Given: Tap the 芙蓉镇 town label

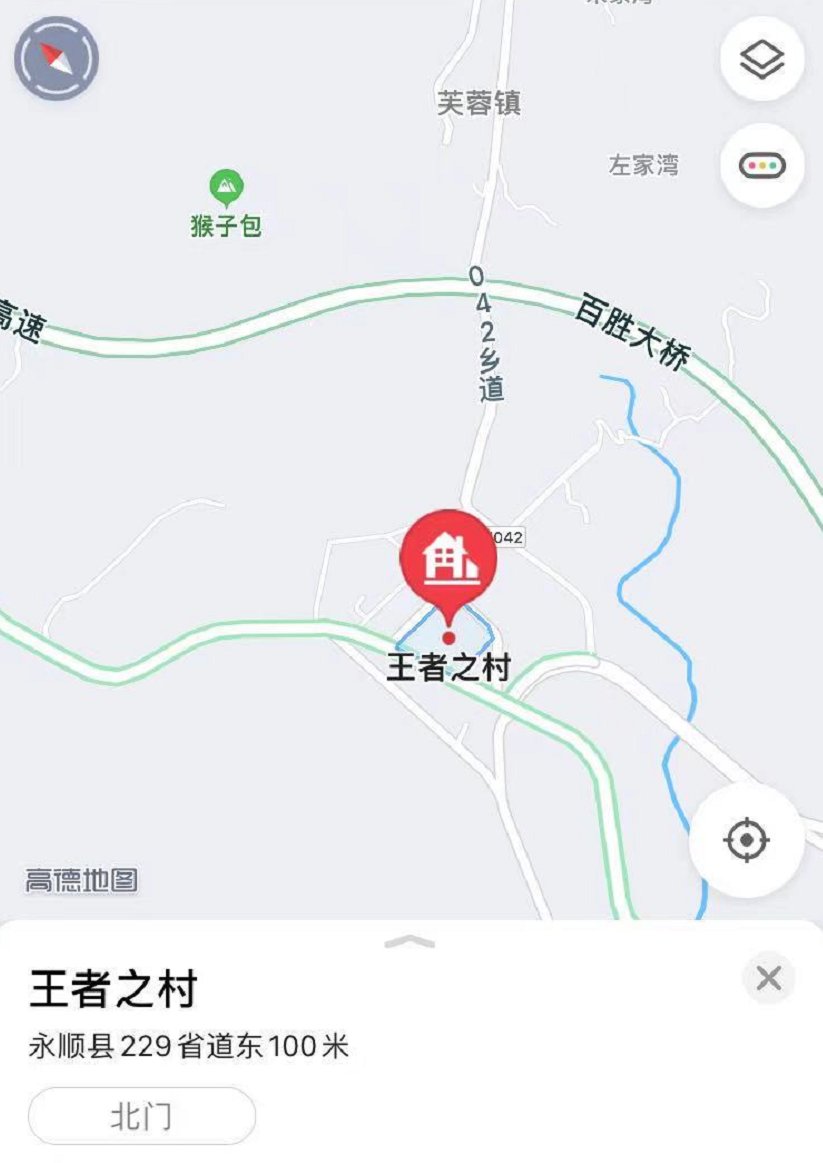Looking at the screenshot, I should click(x=478, y=103).
